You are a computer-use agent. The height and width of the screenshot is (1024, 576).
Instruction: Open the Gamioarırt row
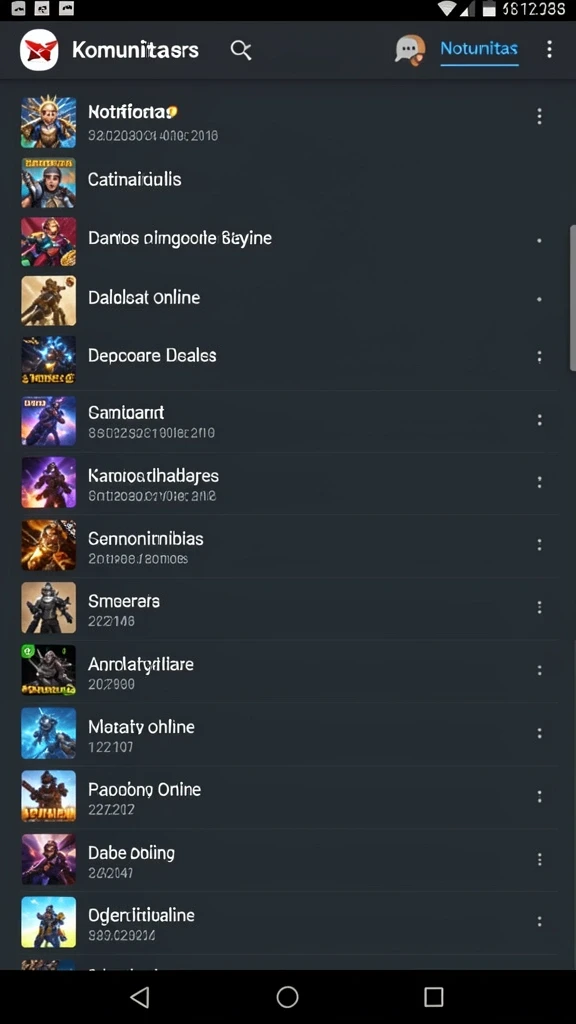(x=288, y=421)
